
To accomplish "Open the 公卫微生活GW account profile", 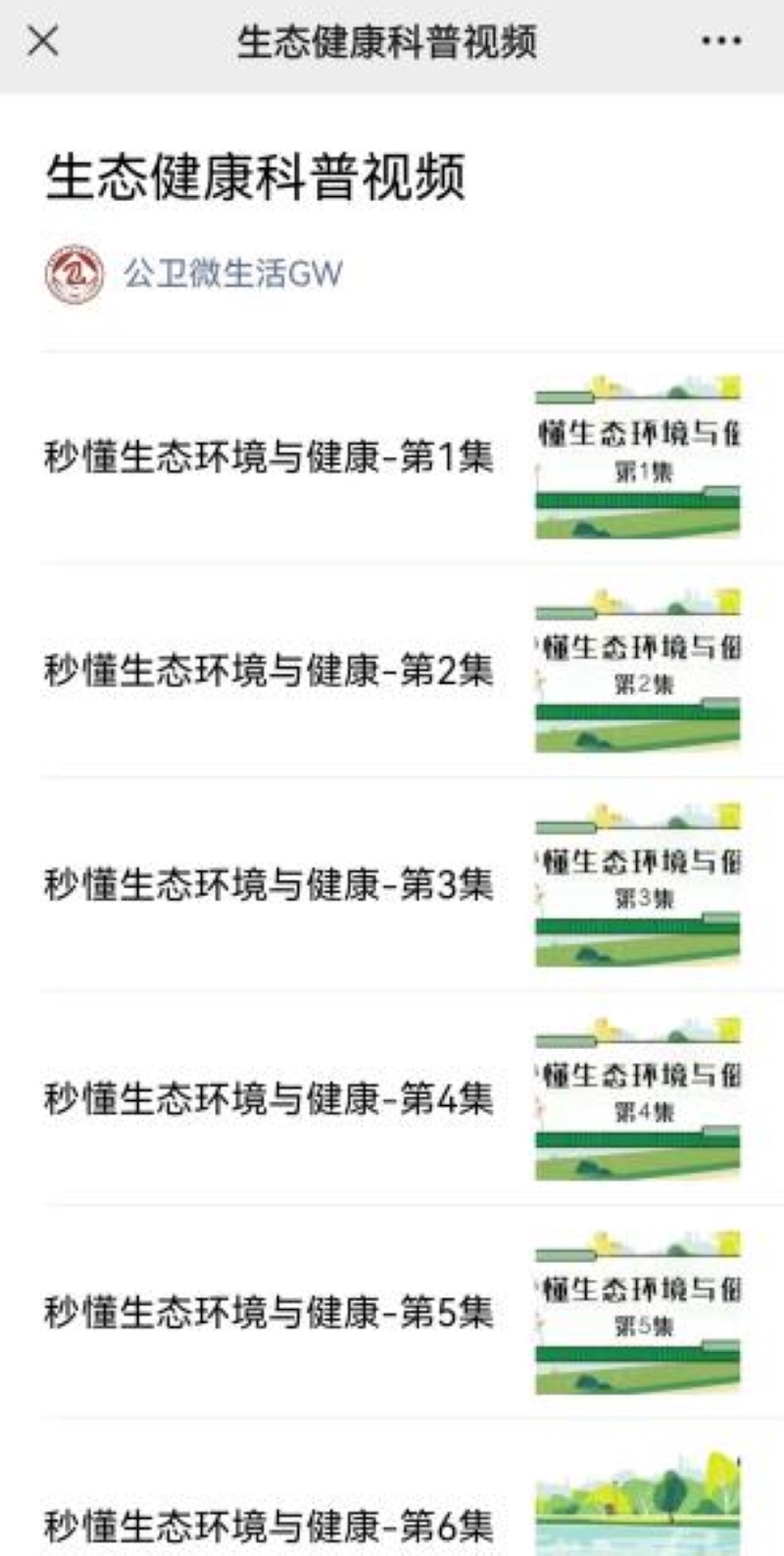I will [x=232, y=274].
